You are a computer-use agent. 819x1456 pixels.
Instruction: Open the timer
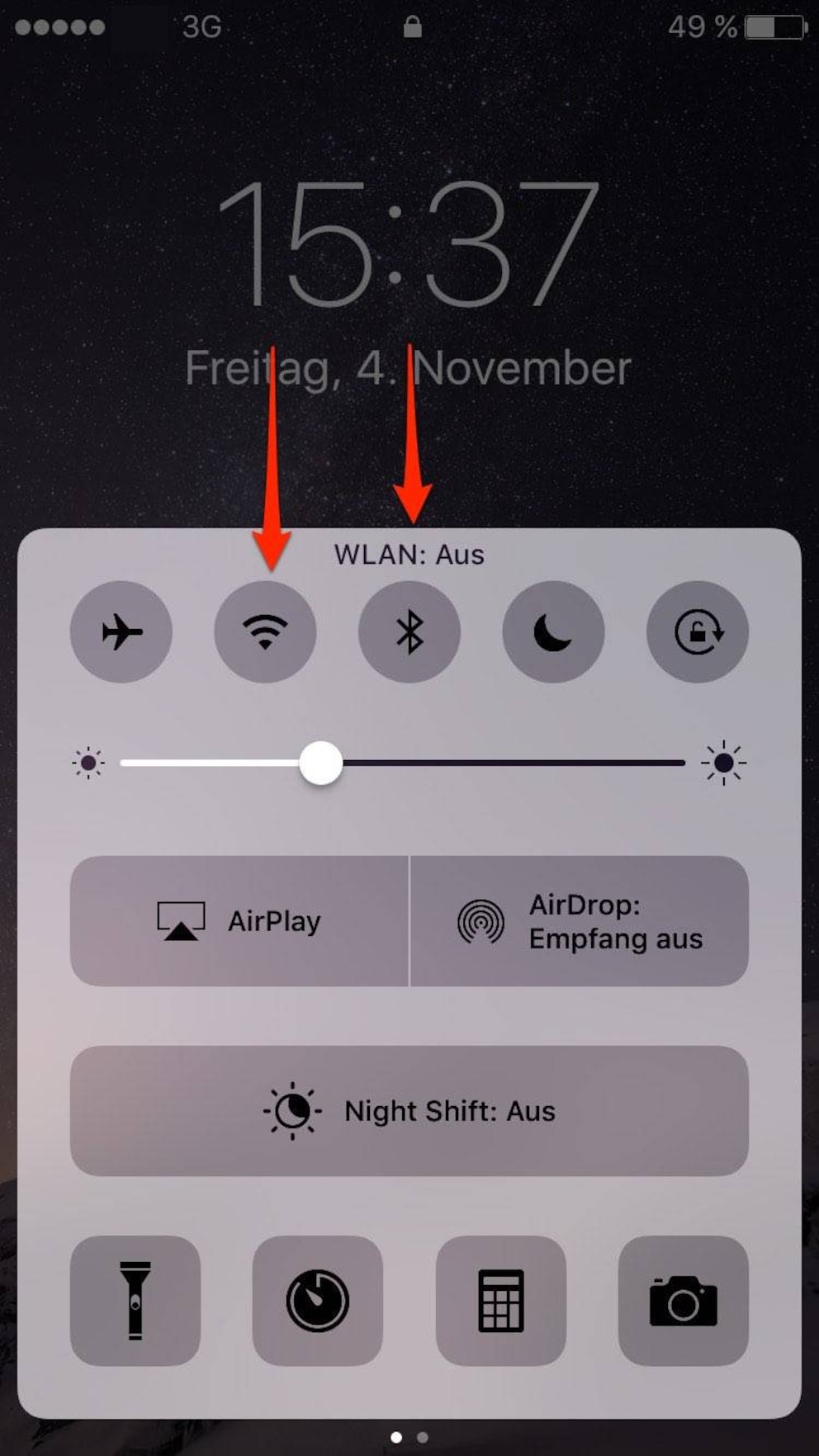pos(318,1301)
